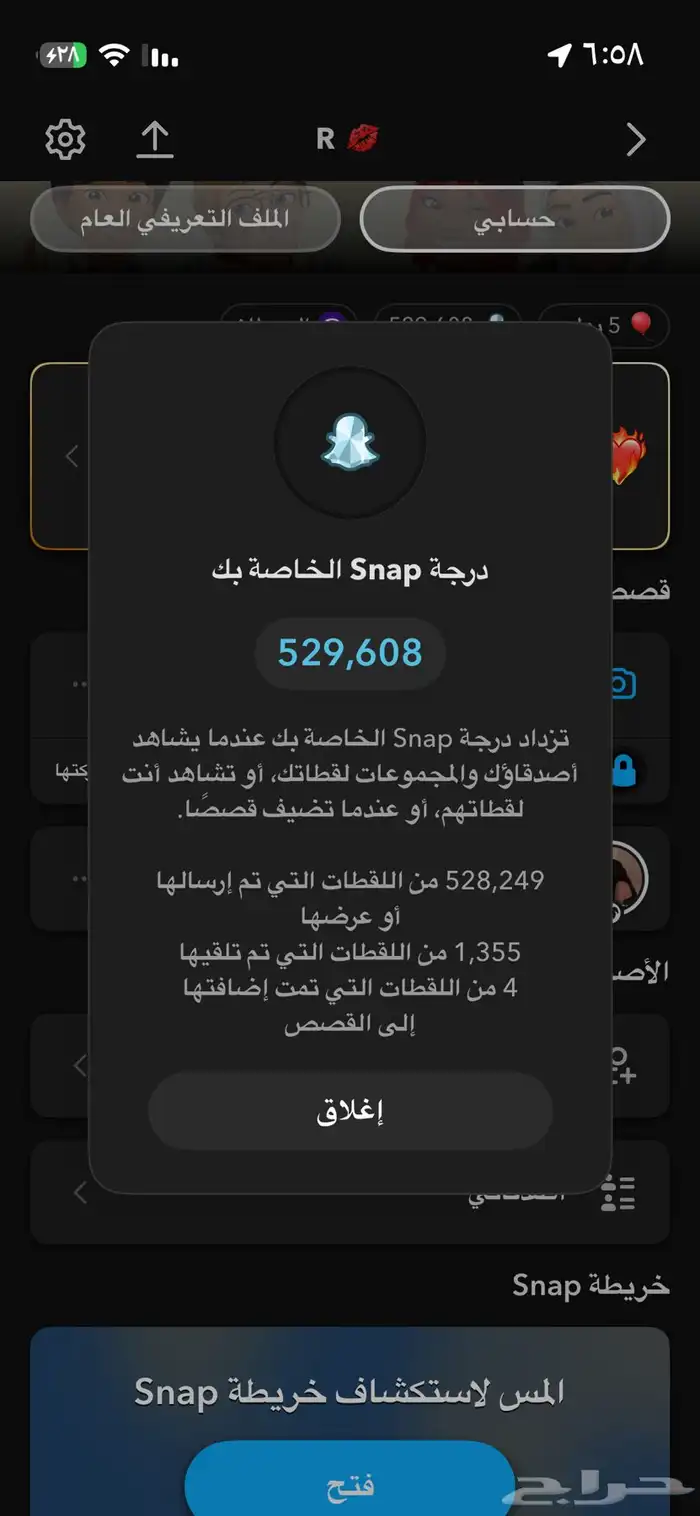Close the Snap score dialog with إغلاق

[350, 1111]
